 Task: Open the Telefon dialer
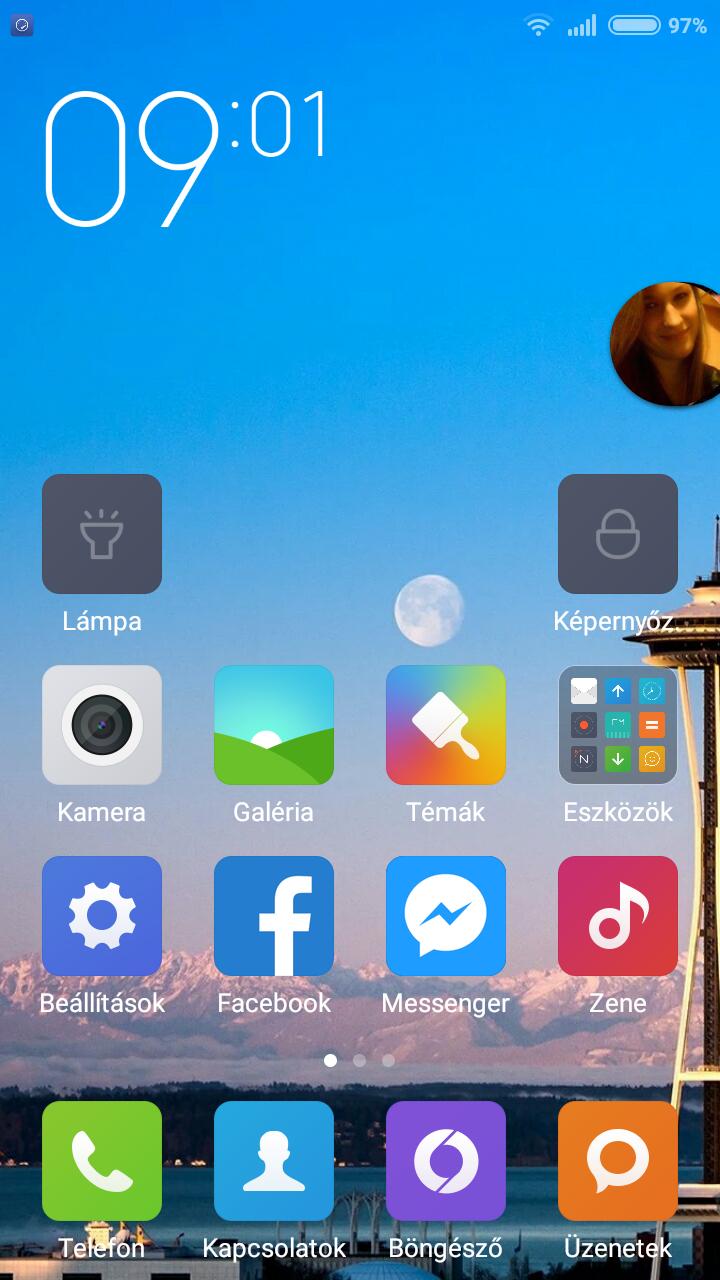102,1161
